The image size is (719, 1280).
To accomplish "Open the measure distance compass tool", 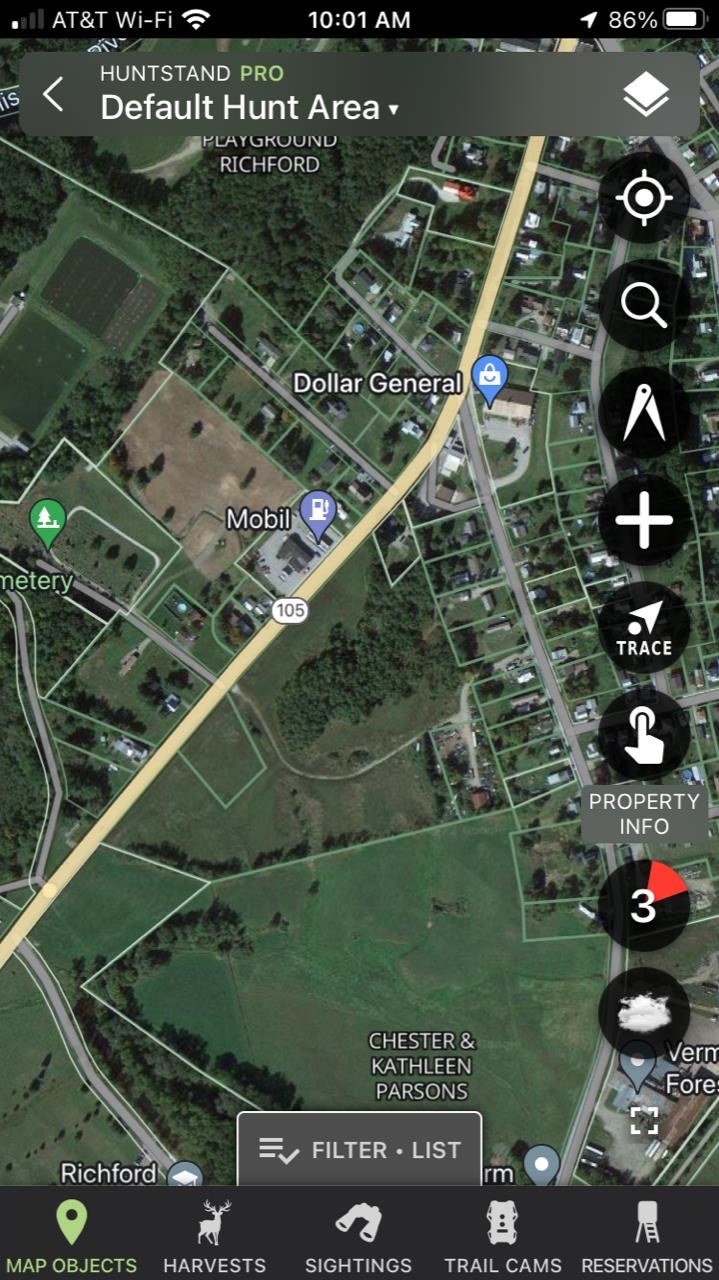I will pos(644,411).
